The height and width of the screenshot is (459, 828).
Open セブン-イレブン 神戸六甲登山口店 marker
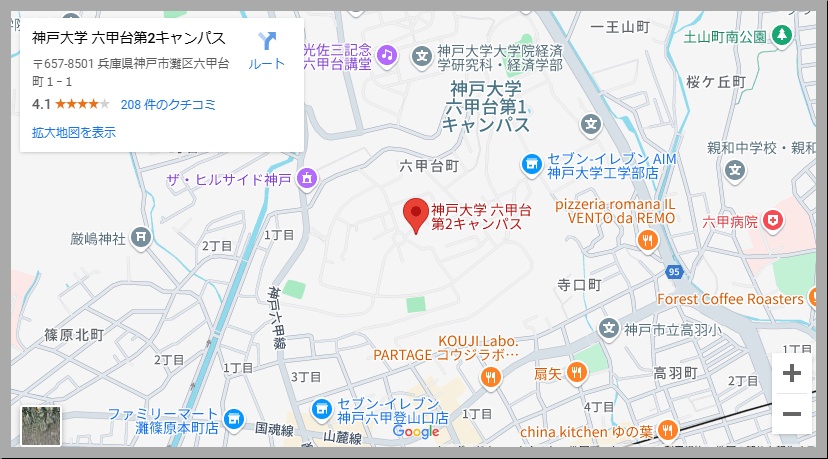pyautogui.click(x=322, y=408)
